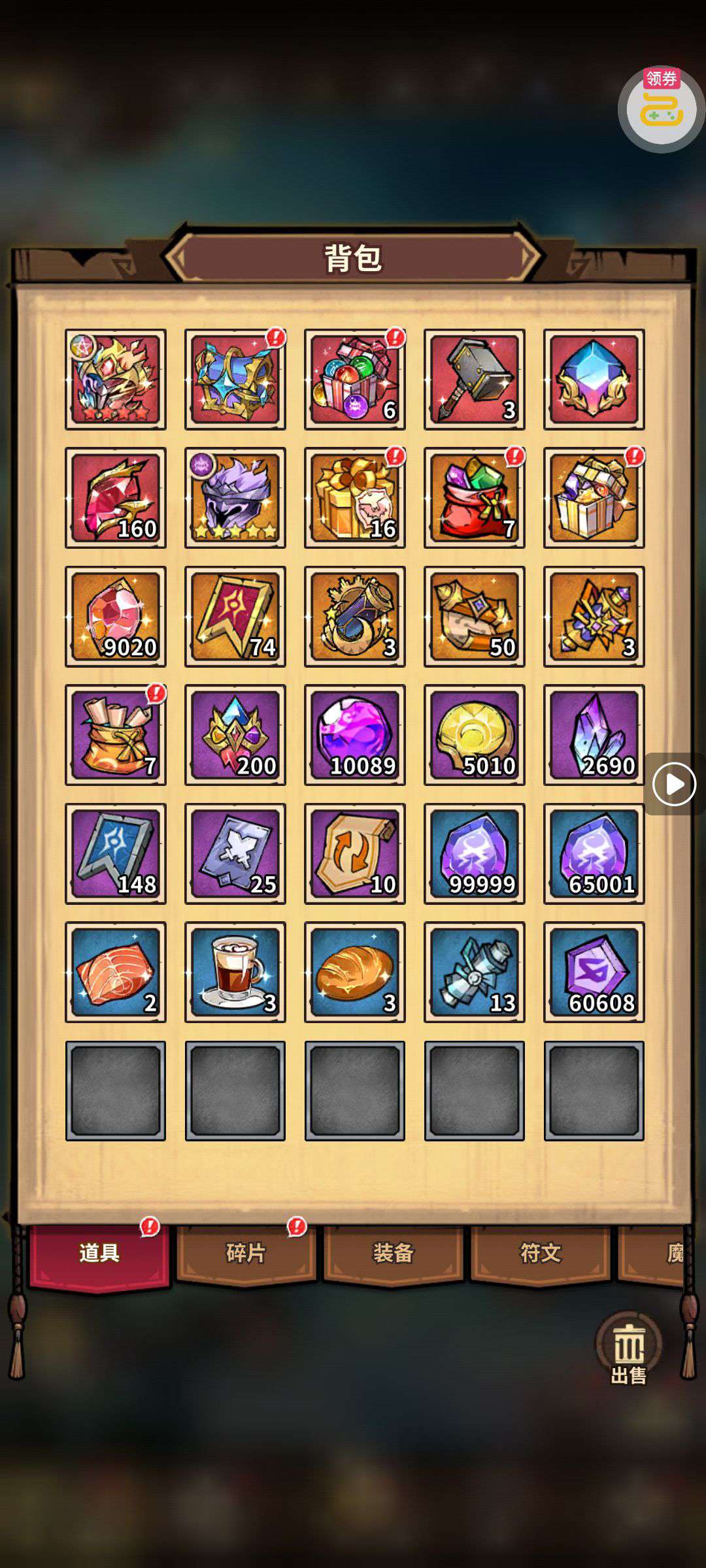Open the red flag banner item showing 74
The height and width of the screenshot is (1568, 706).
(x=235, y=616)
